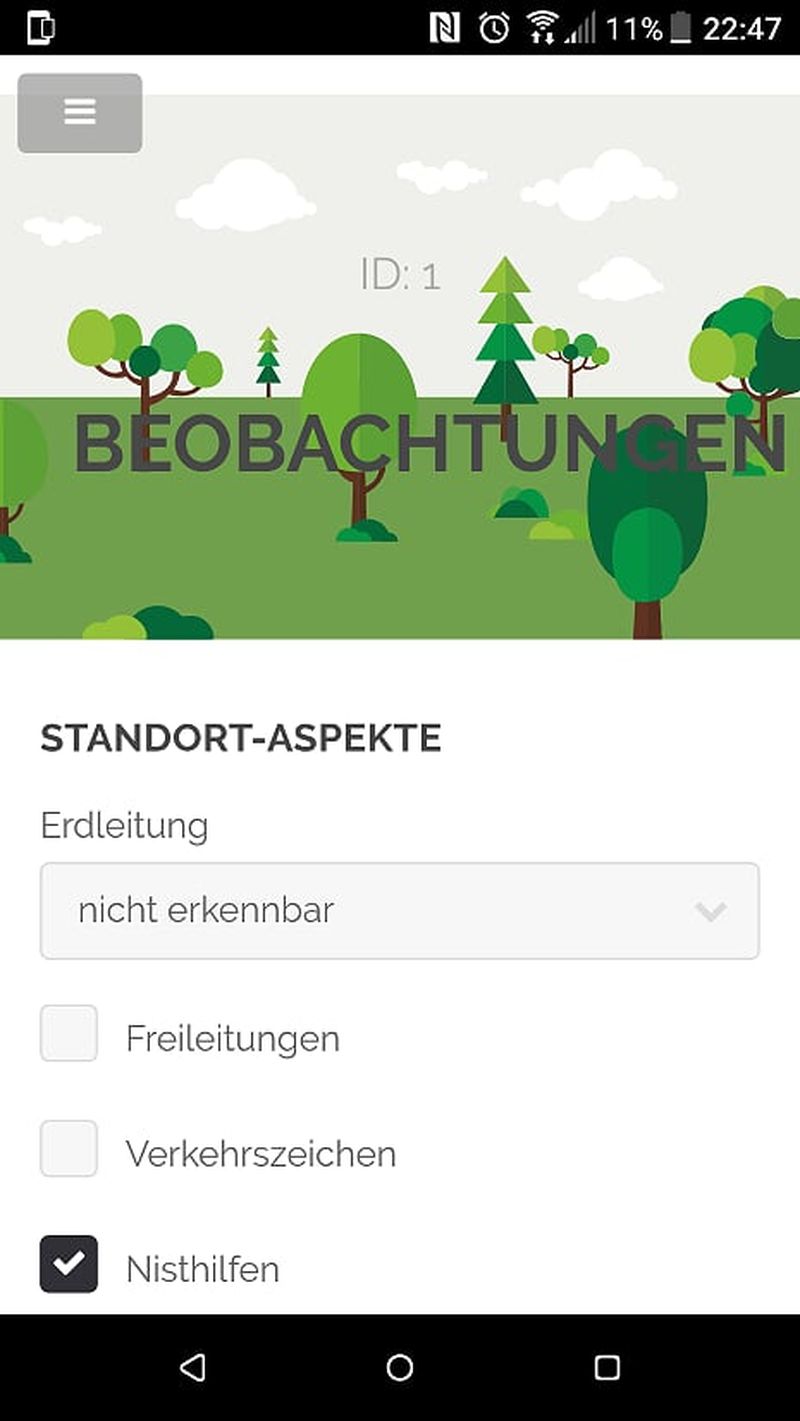Tap the system home button
The width and height of the screenshot is (800, 1421).
coord(400,1367)
